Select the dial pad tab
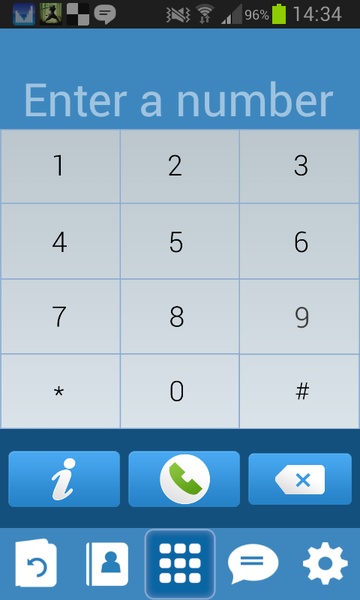The width and height of the screenshot is (360, 600). [x=180, y=563]
